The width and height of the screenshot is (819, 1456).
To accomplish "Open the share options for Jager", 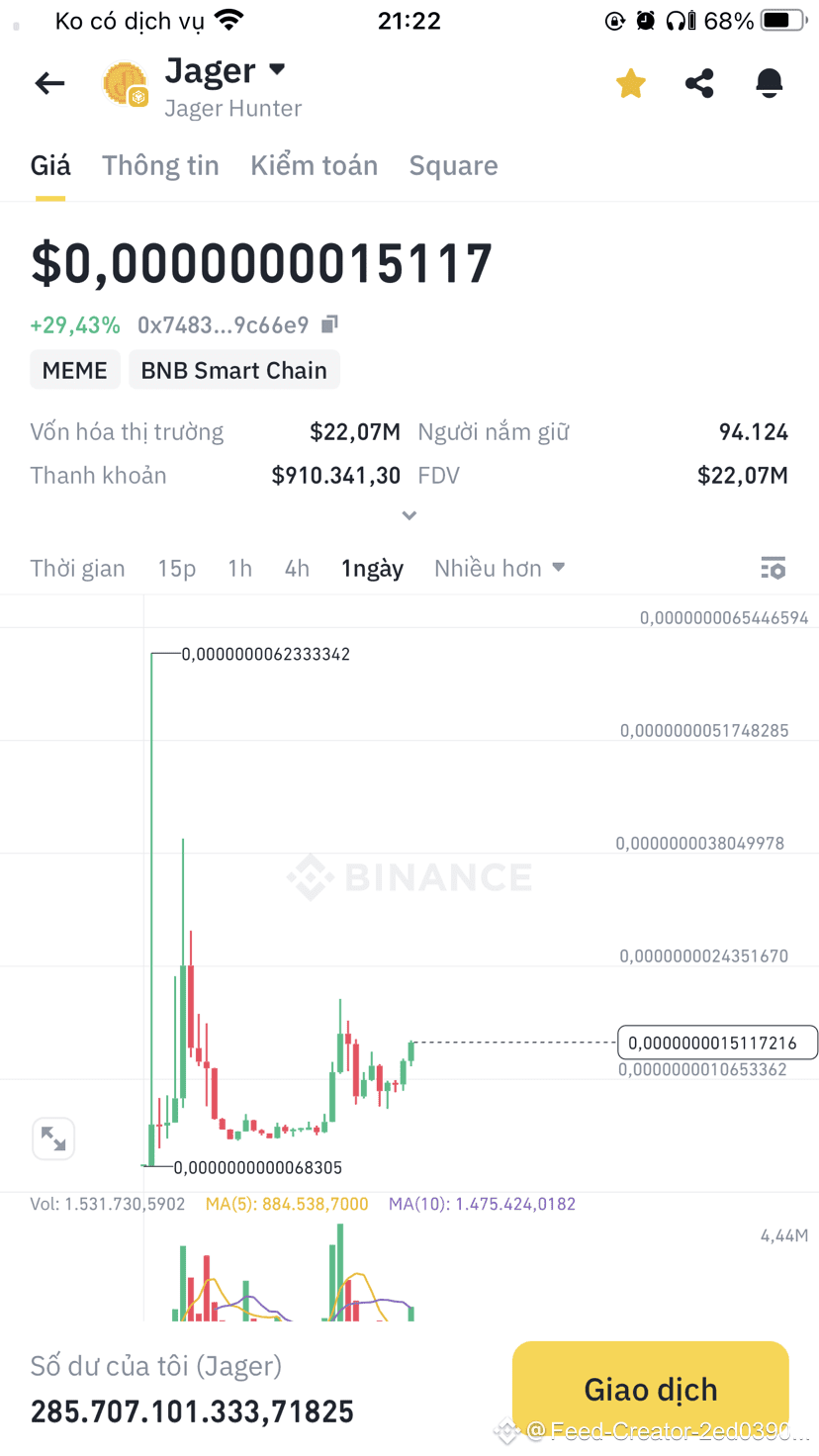I will (x=699, y=83).
